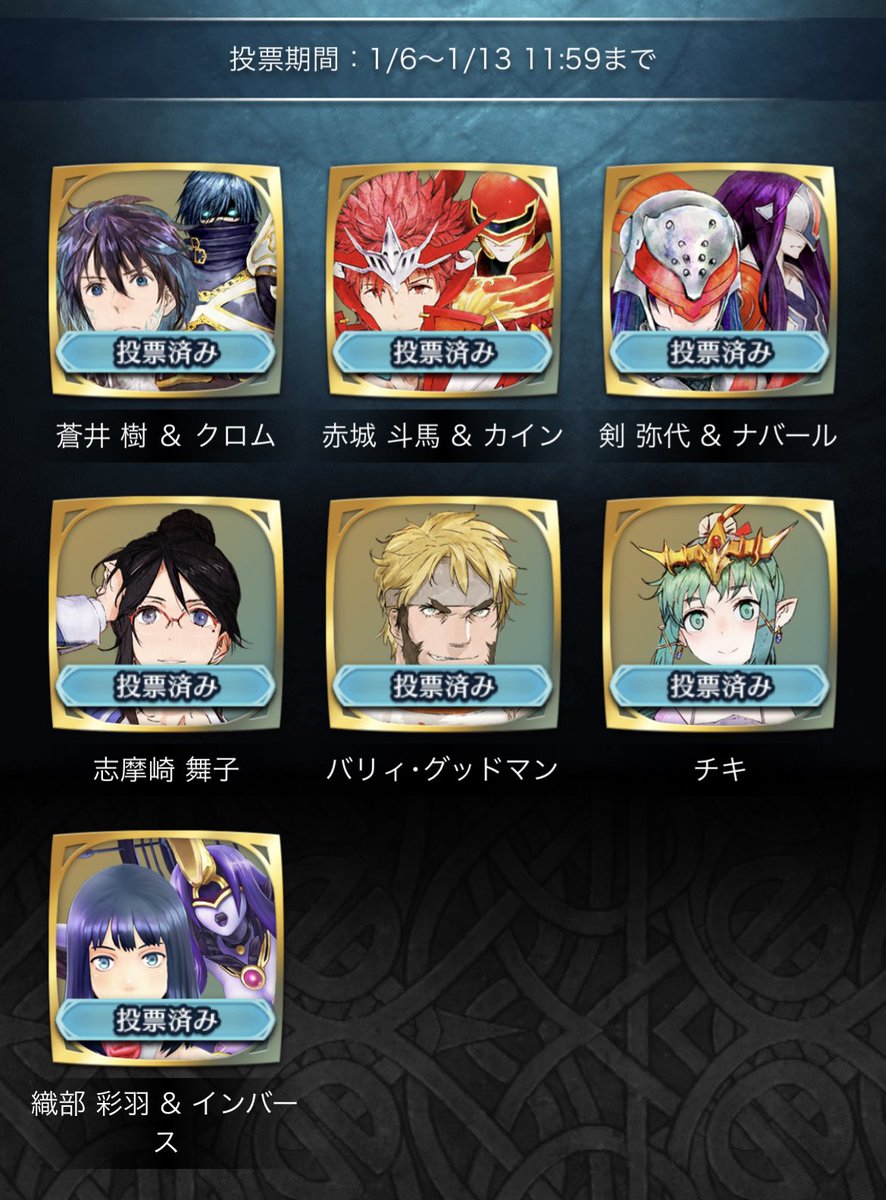Select the 蒼井 樹 & クロム character tile
886x1200 pixels.
coord(166,277)
